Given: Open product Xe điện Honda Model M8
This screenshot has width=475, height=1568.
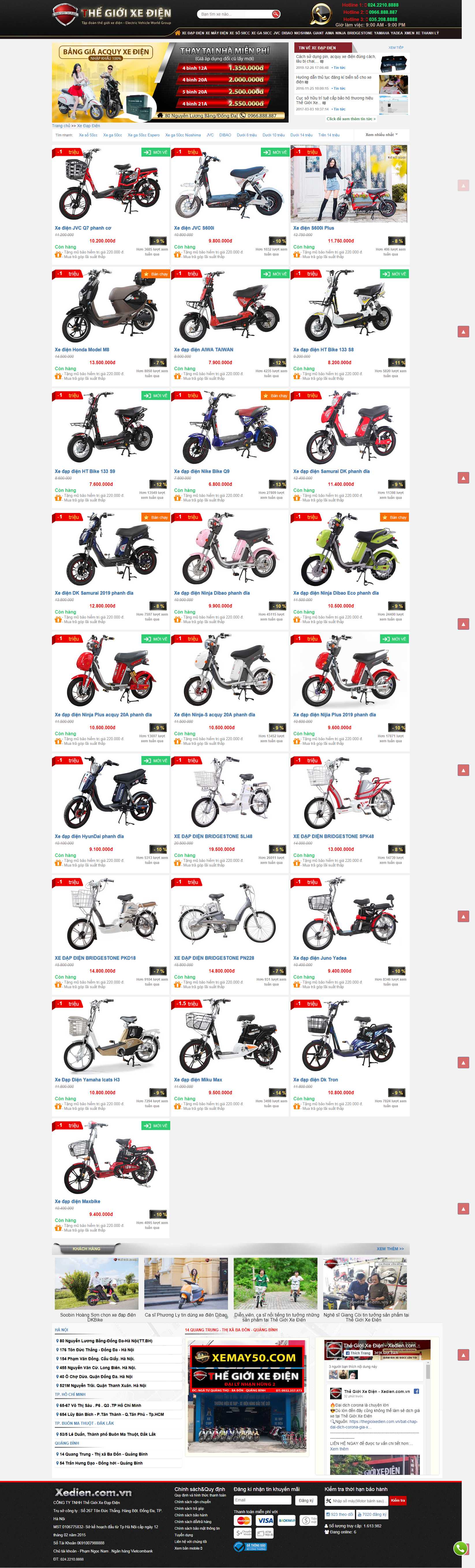Looking at the screenshot, I should point(82,349).
